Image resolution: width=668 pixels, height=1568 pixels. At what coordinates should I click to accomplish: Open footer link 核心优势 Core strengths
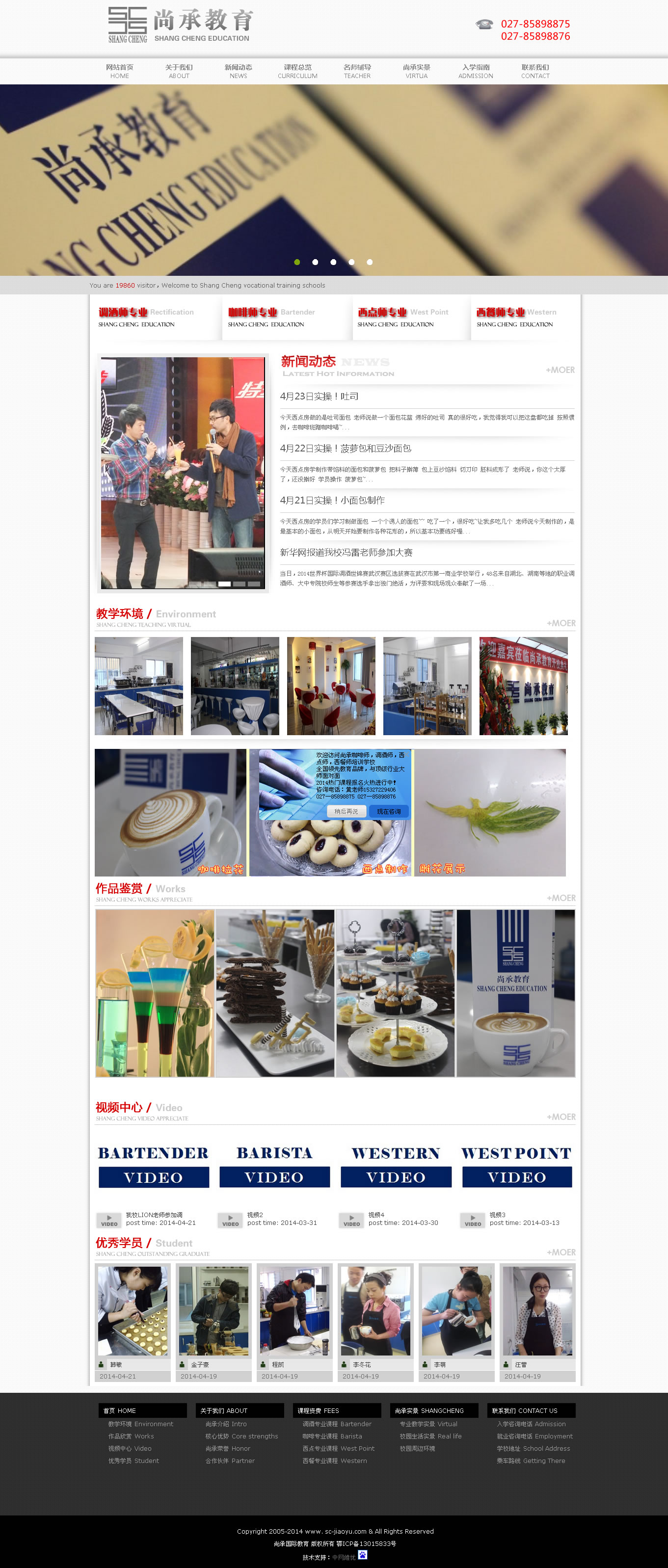(x=241, y=1436)
